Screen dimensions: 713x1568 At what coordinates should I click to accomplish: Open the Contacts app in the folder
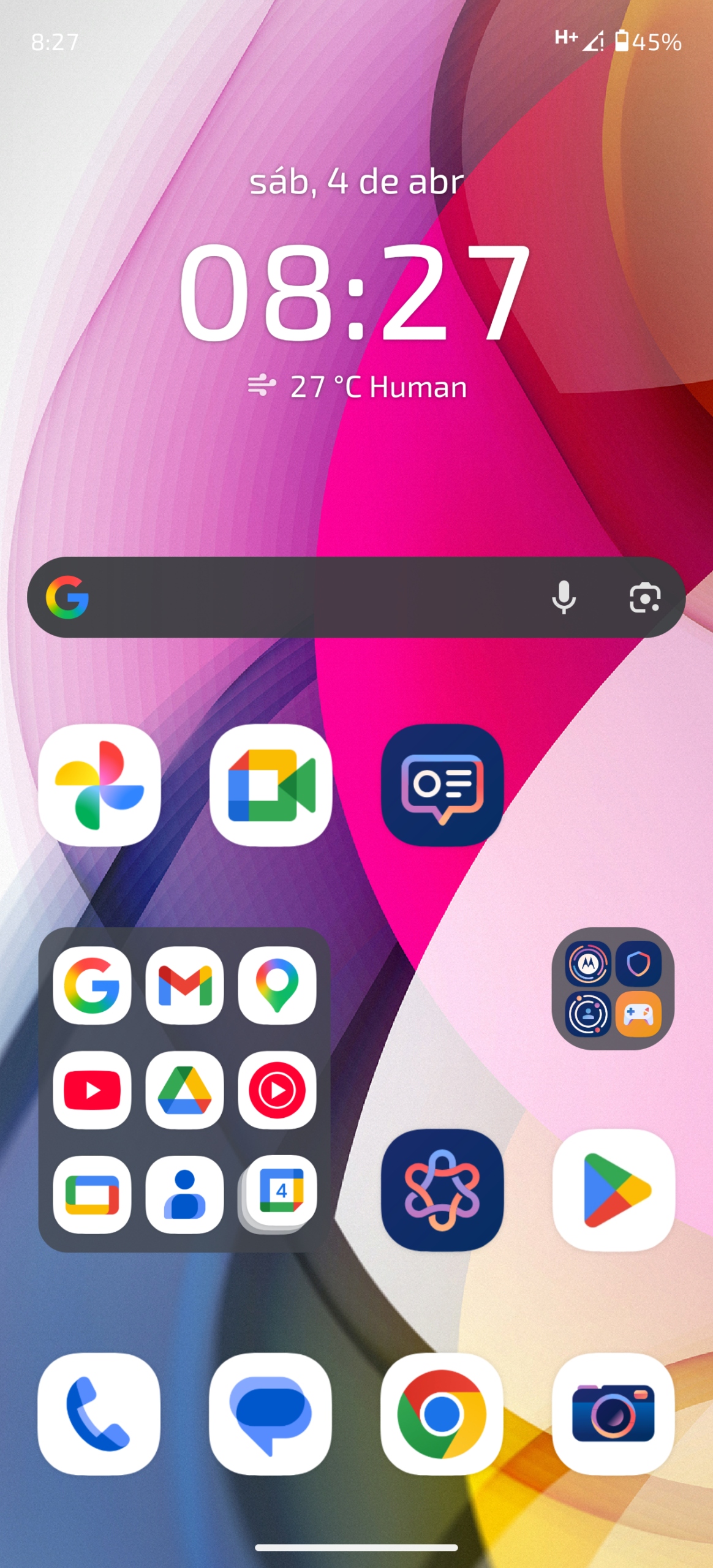tap(184, 1194)
